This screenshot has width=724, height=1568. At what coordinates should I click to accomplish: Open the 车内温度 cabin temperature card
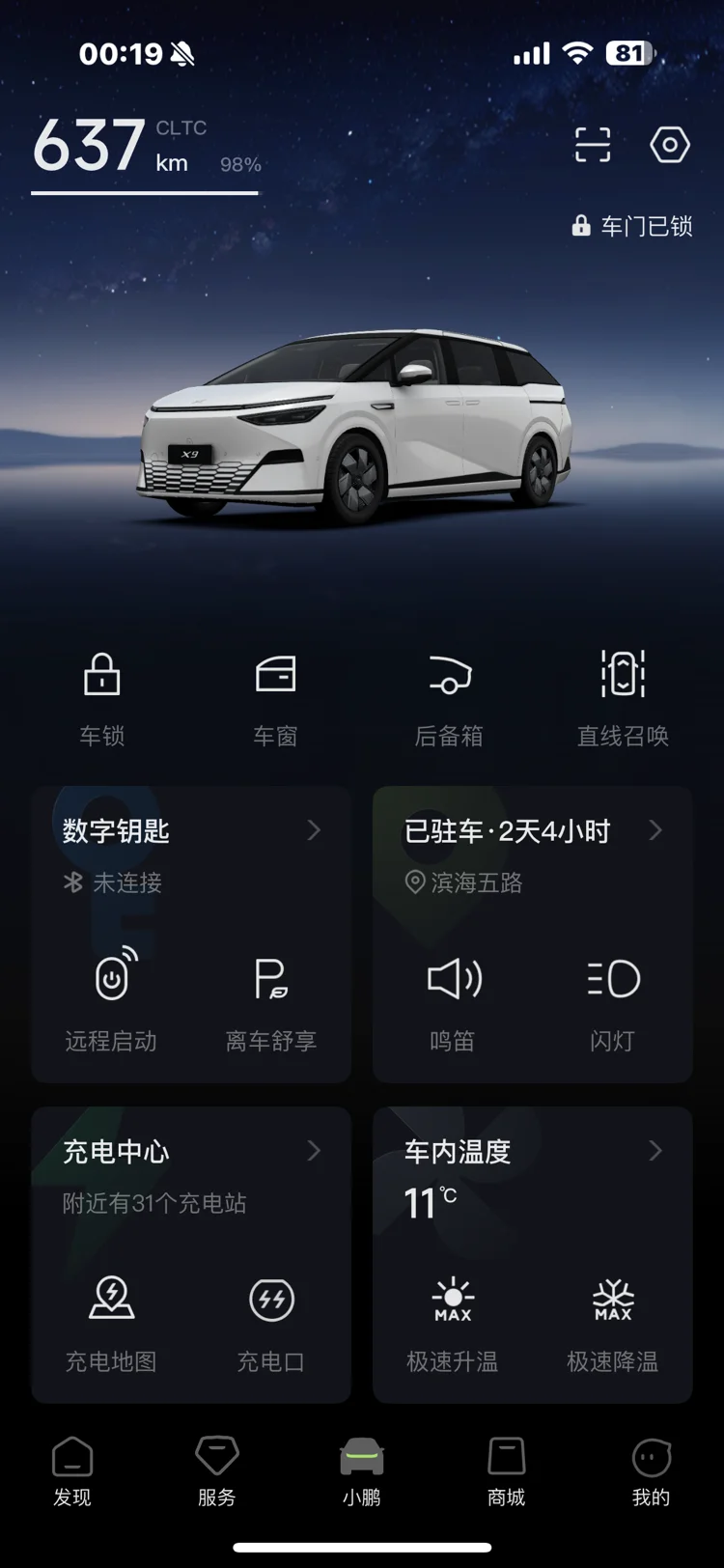click(533, 1152)
